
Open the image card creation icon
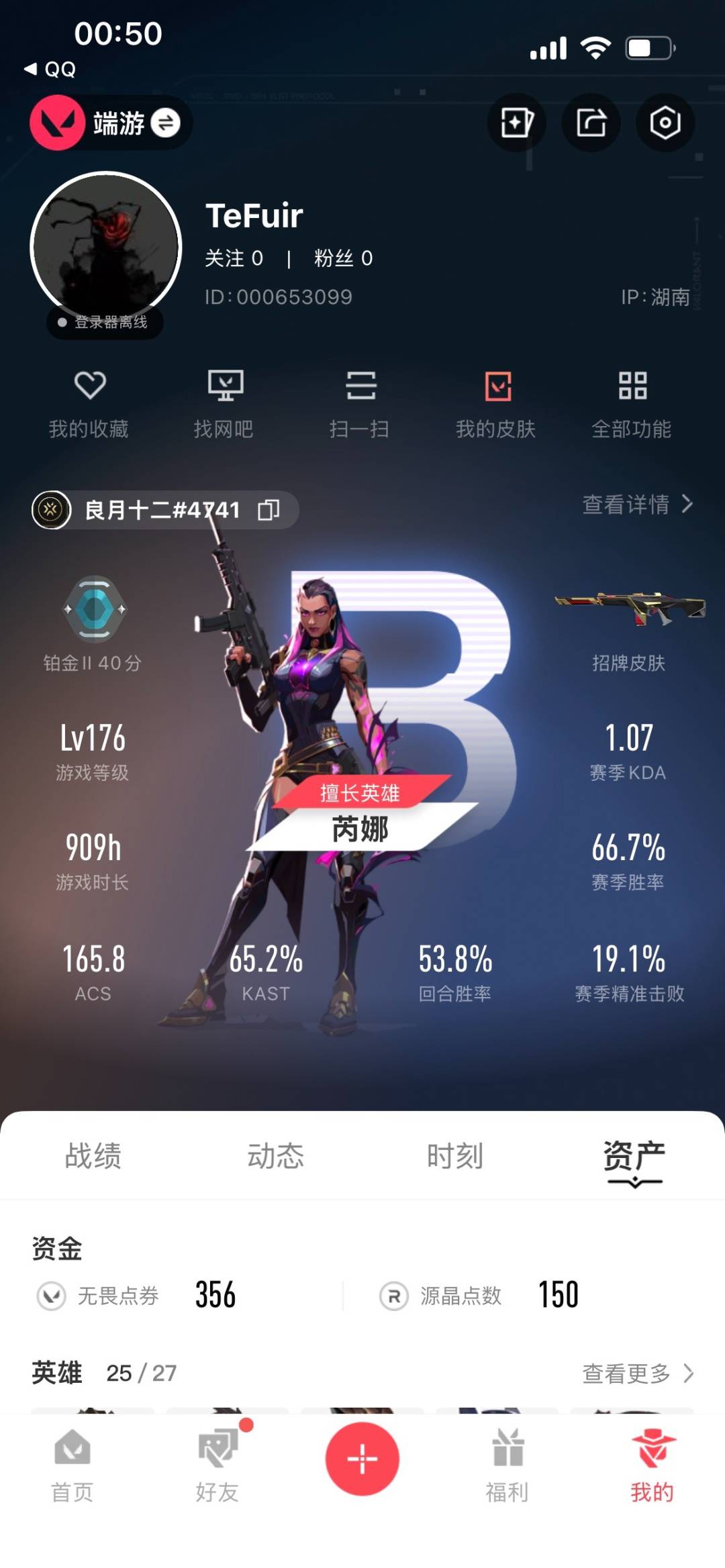516,123
